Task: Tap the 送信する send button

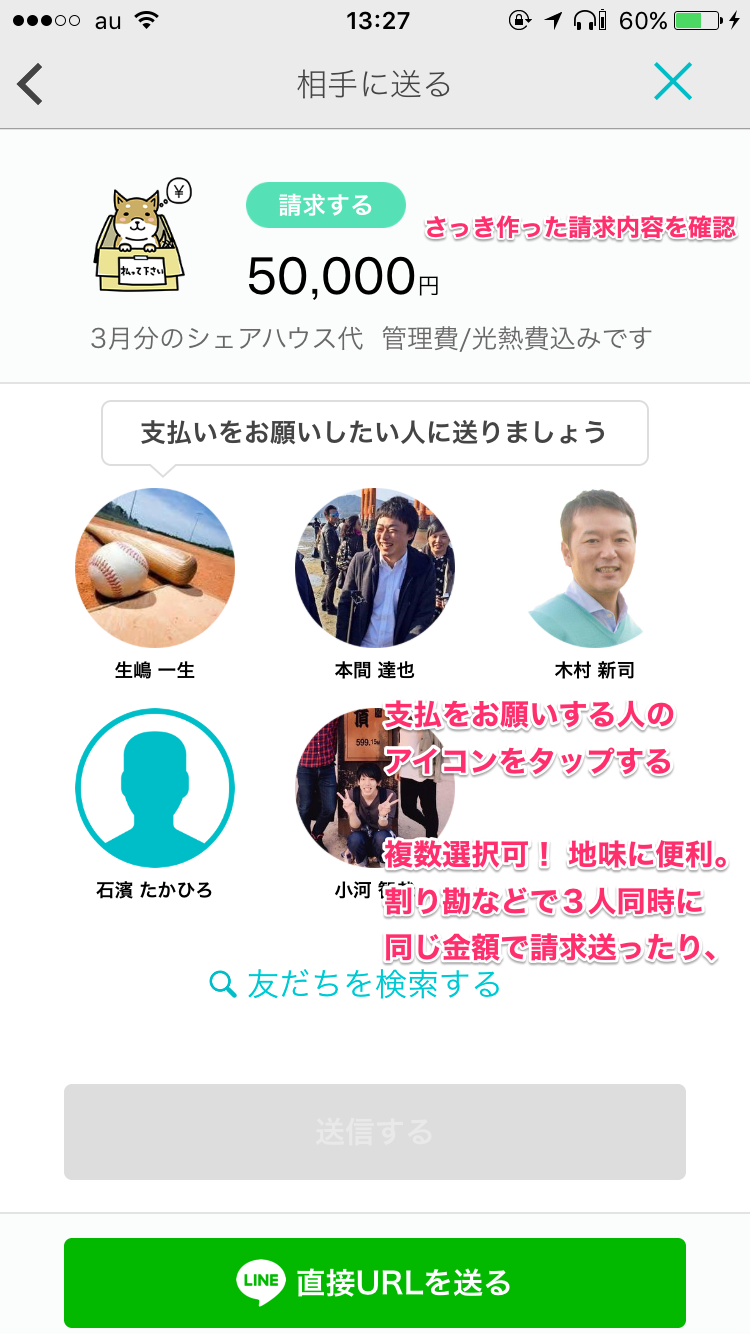Action: point(375,1132)
